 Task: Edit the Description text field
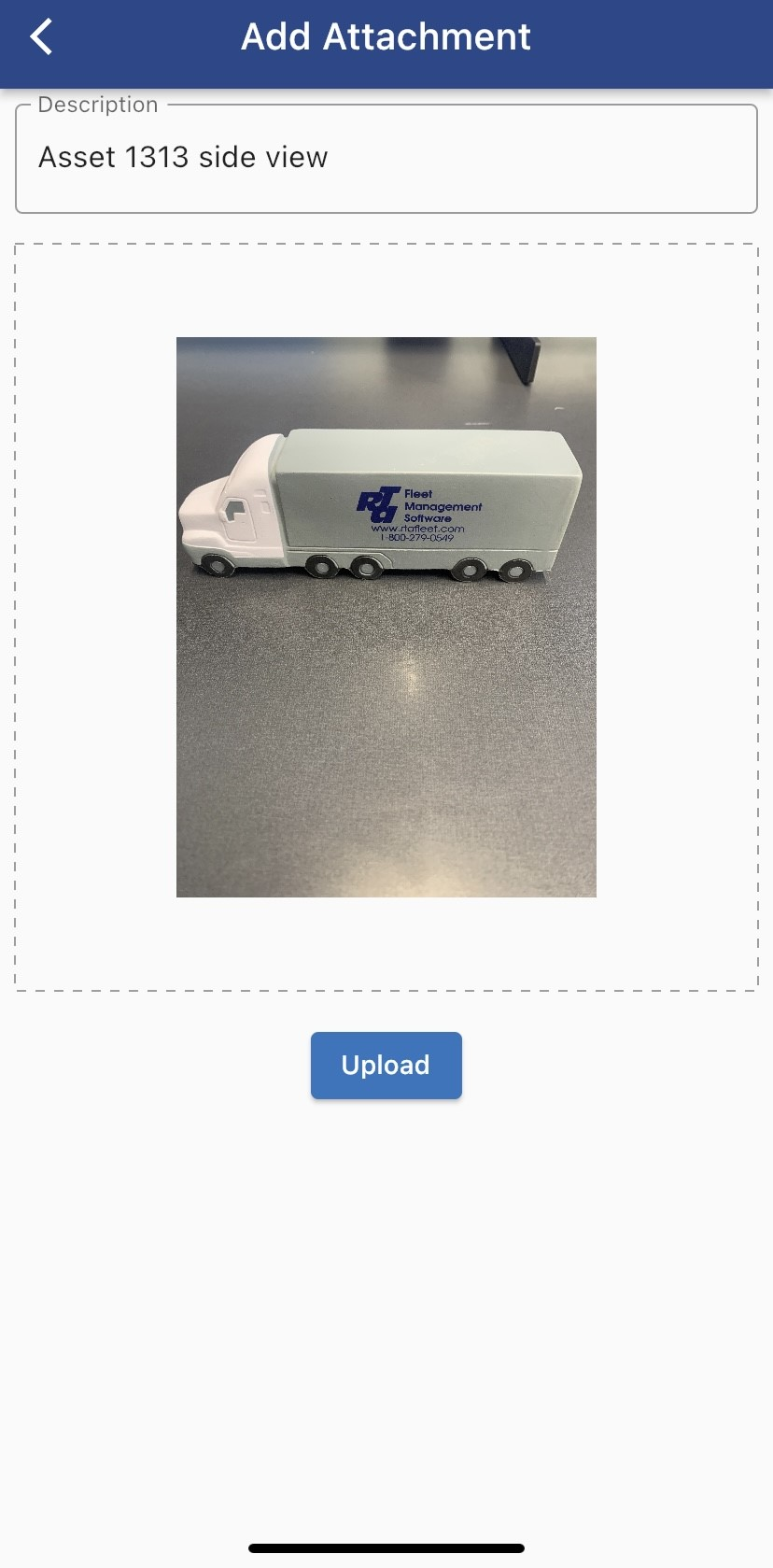386,159
